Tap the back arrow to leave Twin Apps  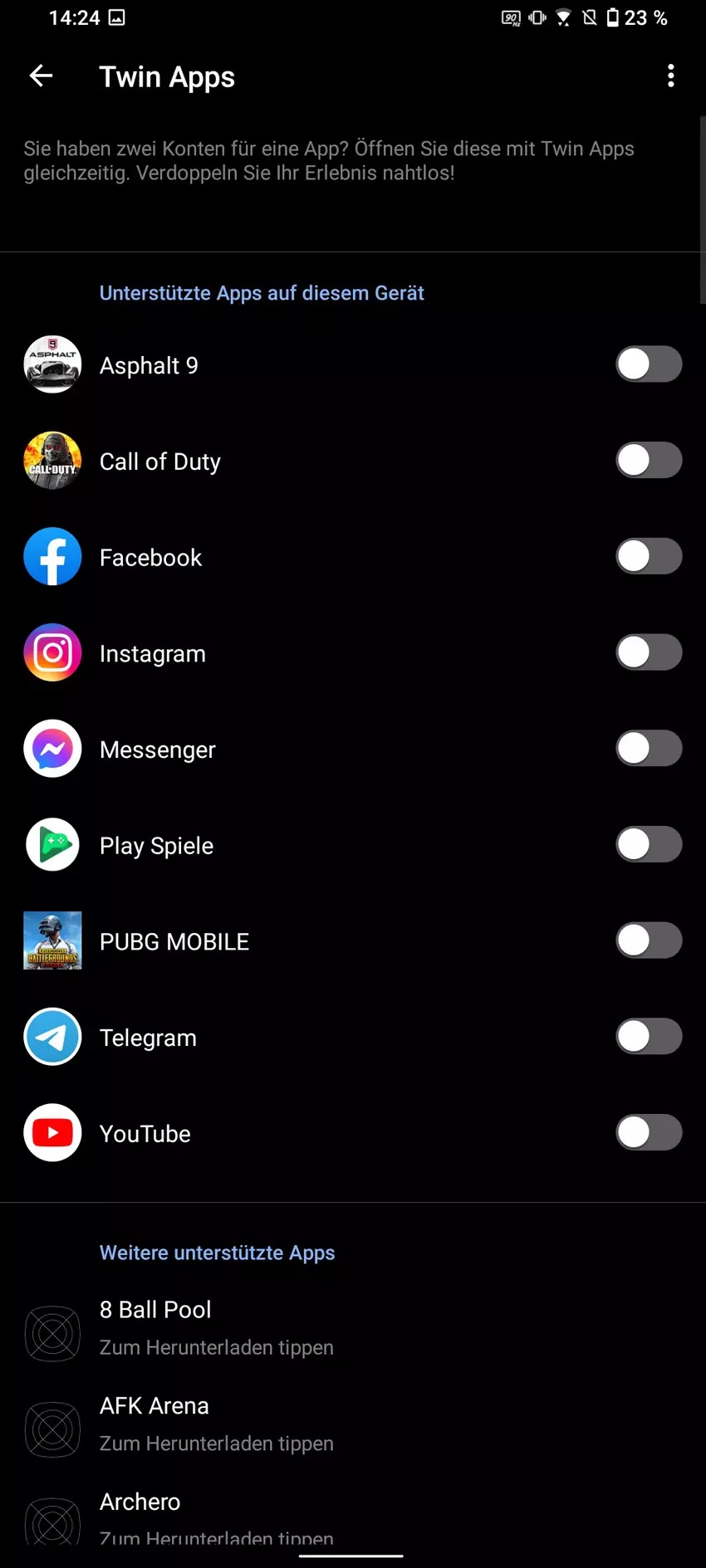click(x=40, y=76)
